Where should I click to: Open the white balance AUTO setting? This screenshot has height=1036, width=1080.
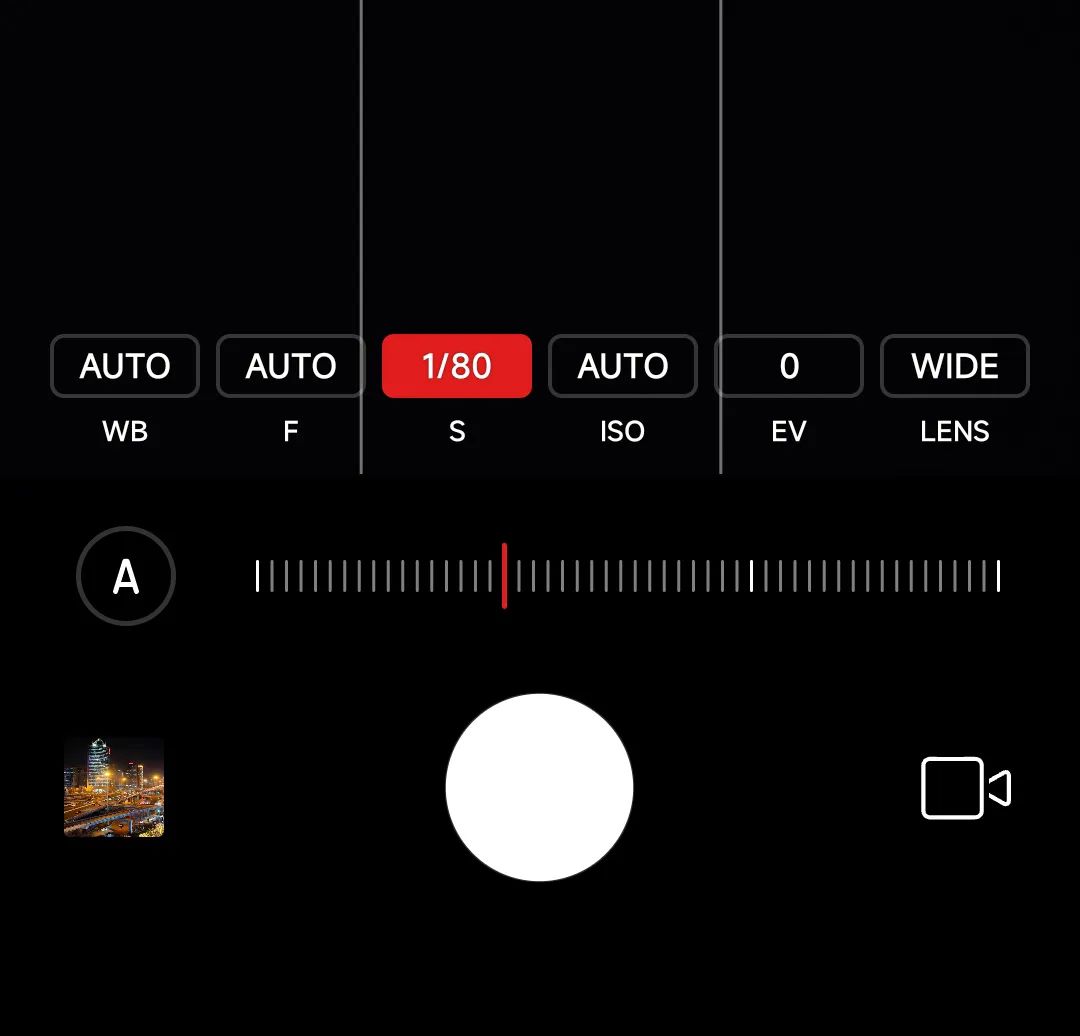pos(125,366)
